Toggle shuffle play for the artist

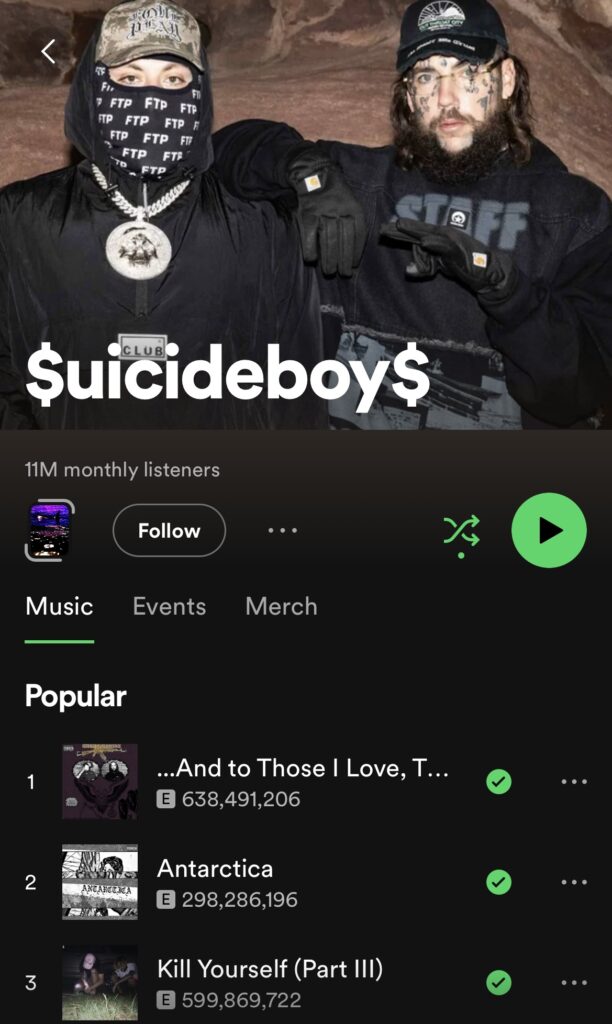[x=461, y=531]
